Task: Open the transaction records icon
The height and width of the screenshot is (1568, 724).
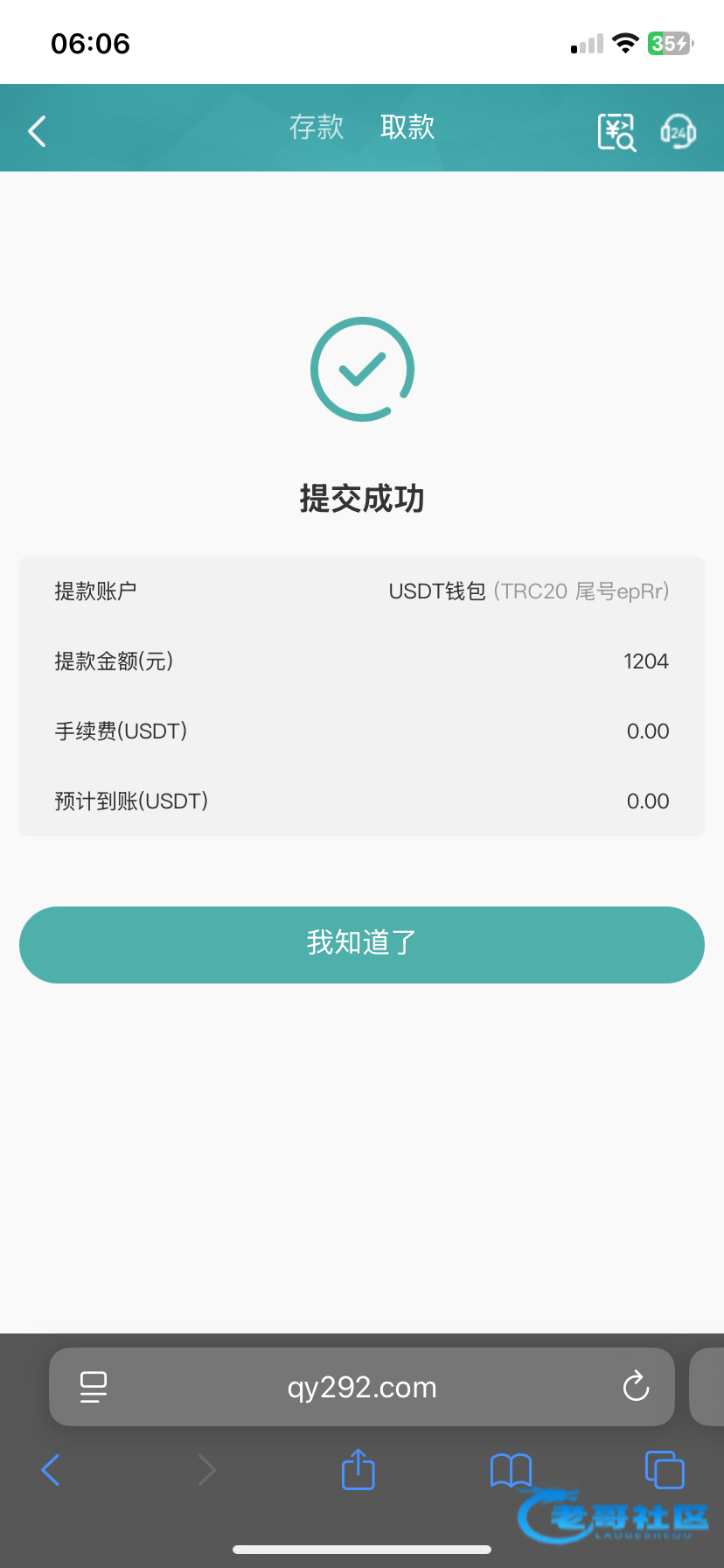Action: (x=616, y=132)
